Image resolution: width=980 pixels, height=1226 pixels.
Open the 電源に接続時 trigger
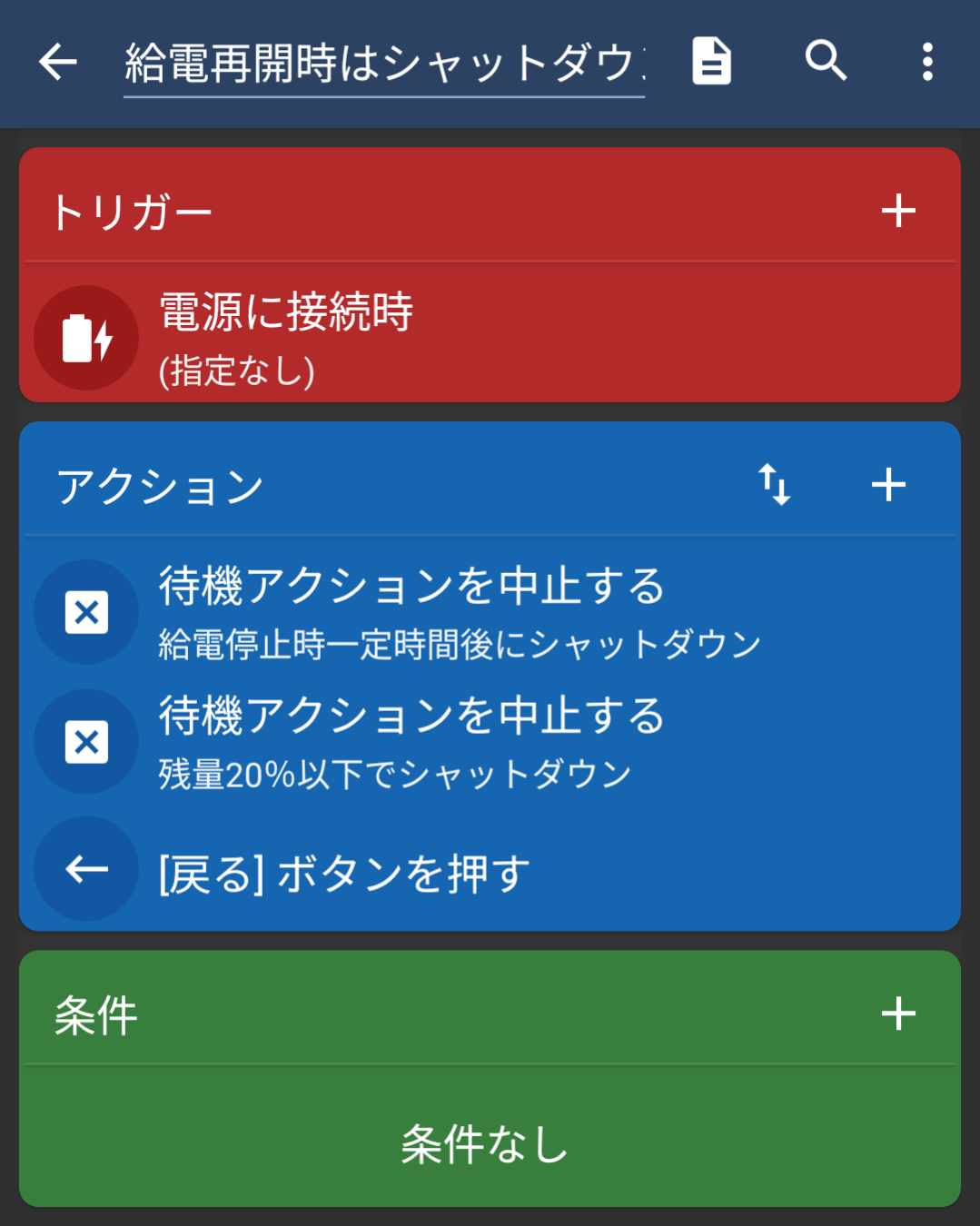point(489,338)
